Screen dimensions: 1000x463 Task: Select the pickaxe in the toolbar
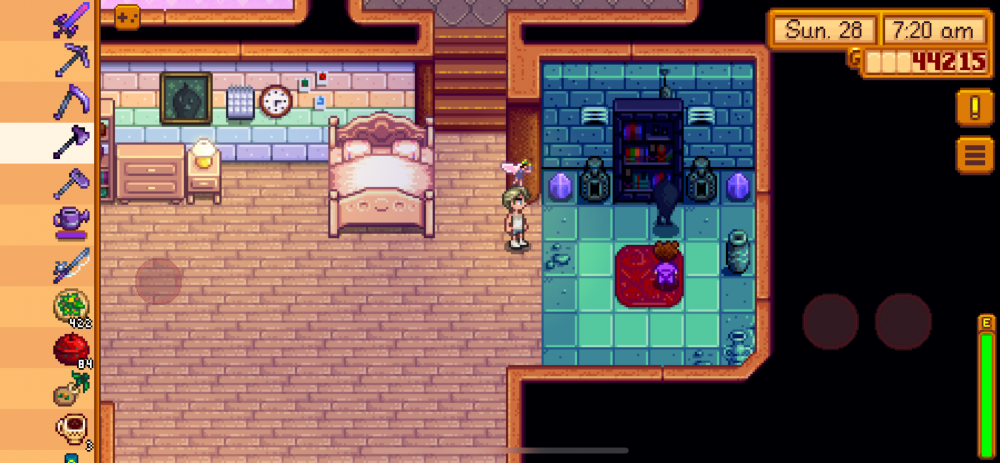click(72, 60)
